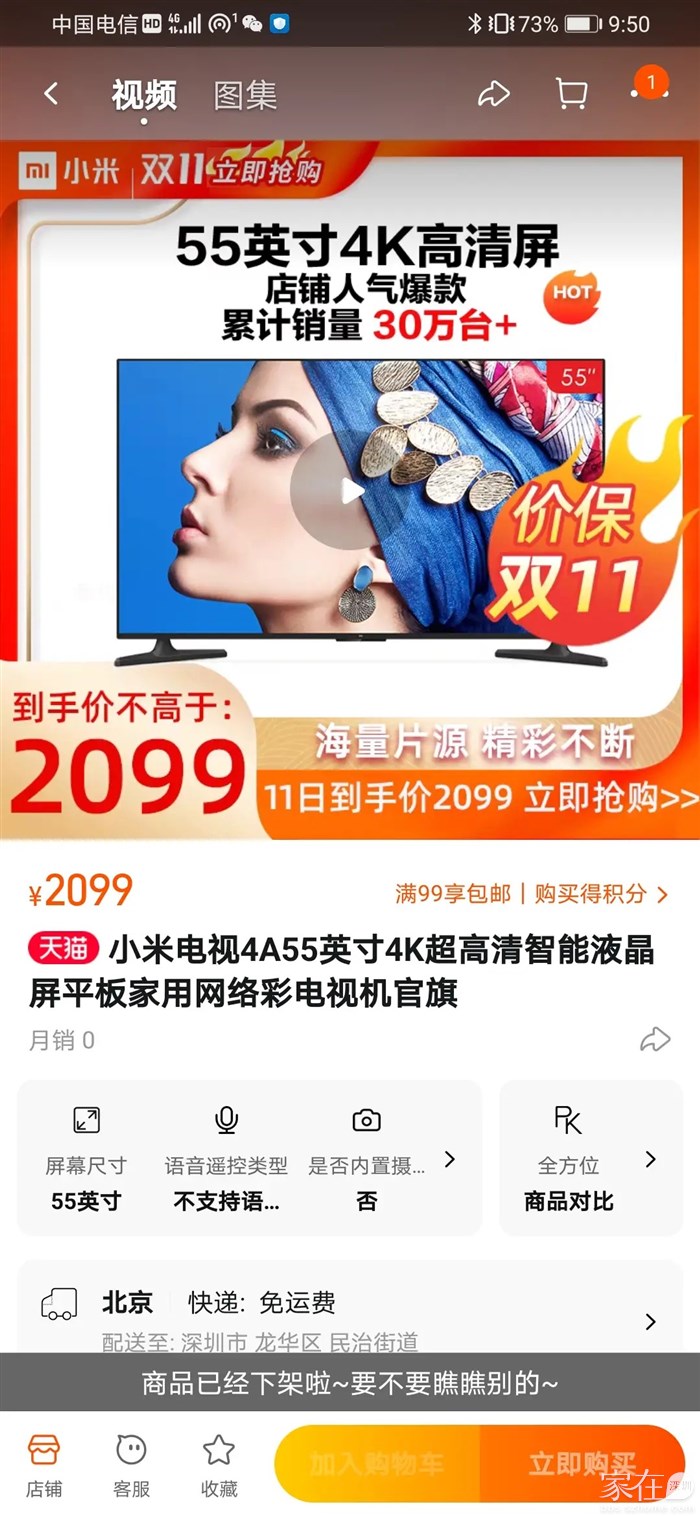Select the 视频 tab
The width and height of the screenshot is (700, 1516).
pos(144,96)
